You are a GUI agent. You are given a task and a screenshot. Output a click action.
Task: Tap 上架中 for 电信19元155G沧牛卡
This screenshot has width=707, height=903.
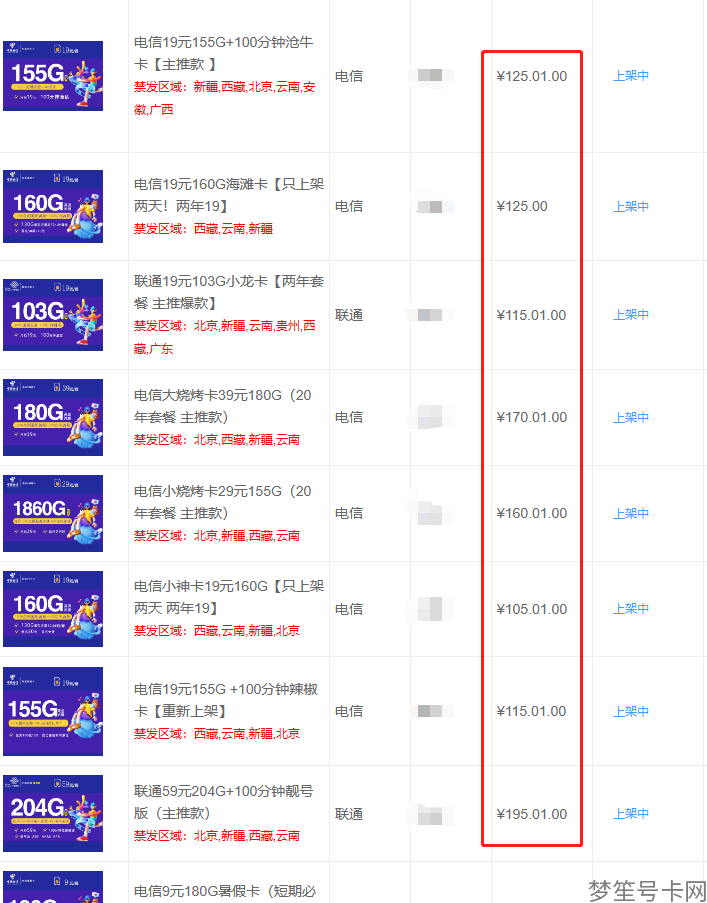631,76
